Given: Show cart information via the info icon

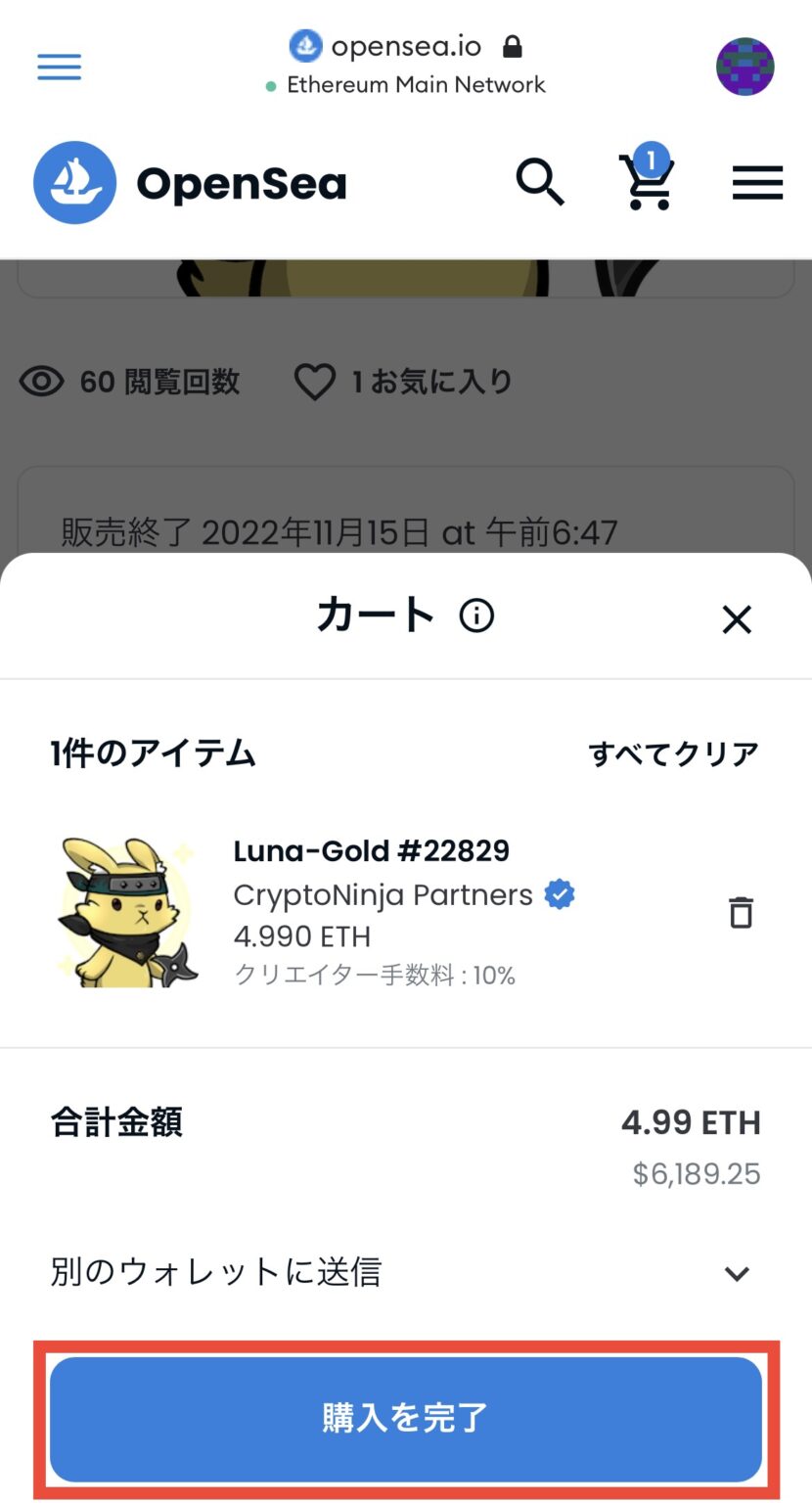Looking at the screenshot, I should coord(477,616).
